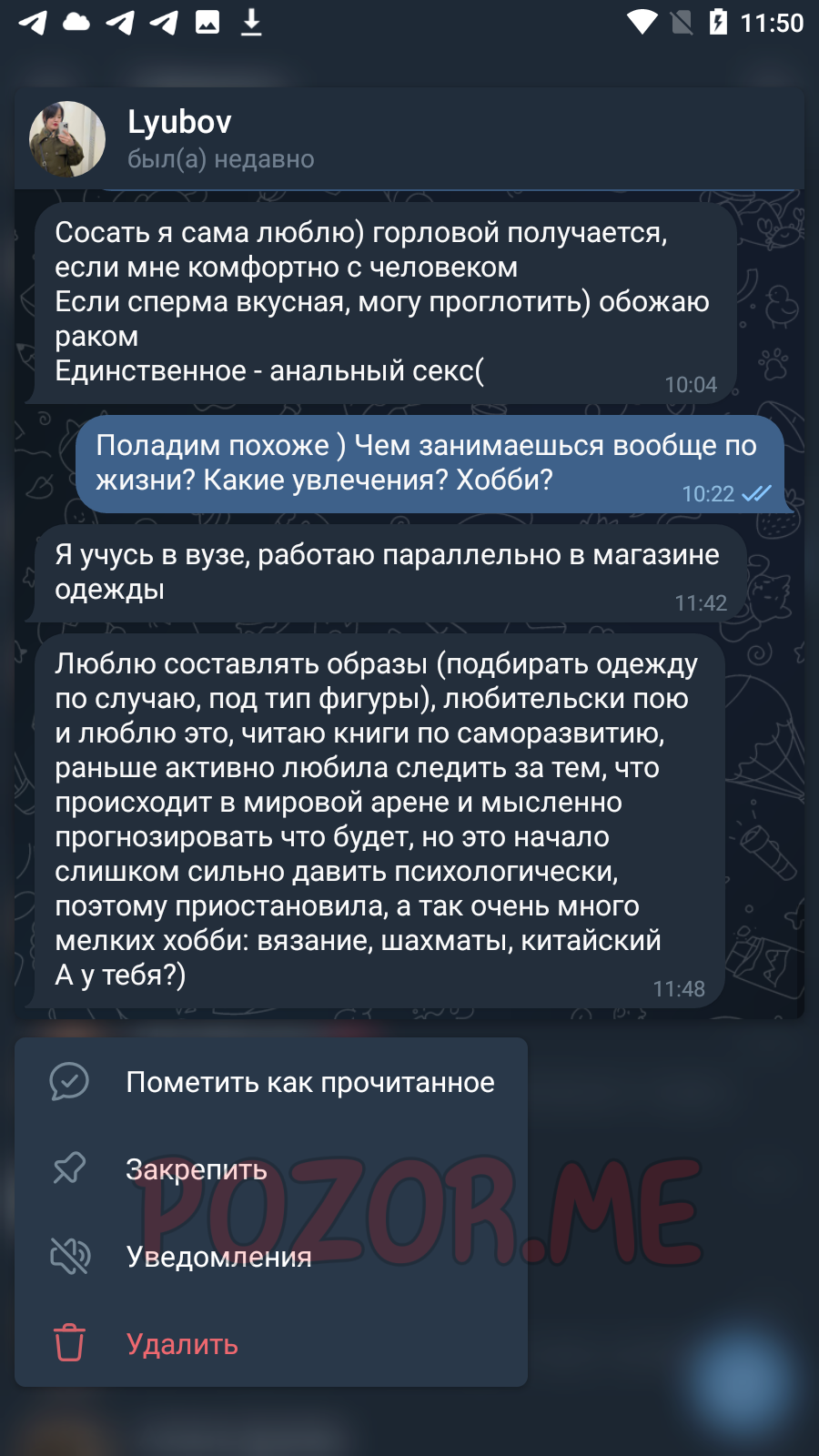Tap Удалить to delete the chat
Screen dimensions: 819x1456
coord(271,1344)
